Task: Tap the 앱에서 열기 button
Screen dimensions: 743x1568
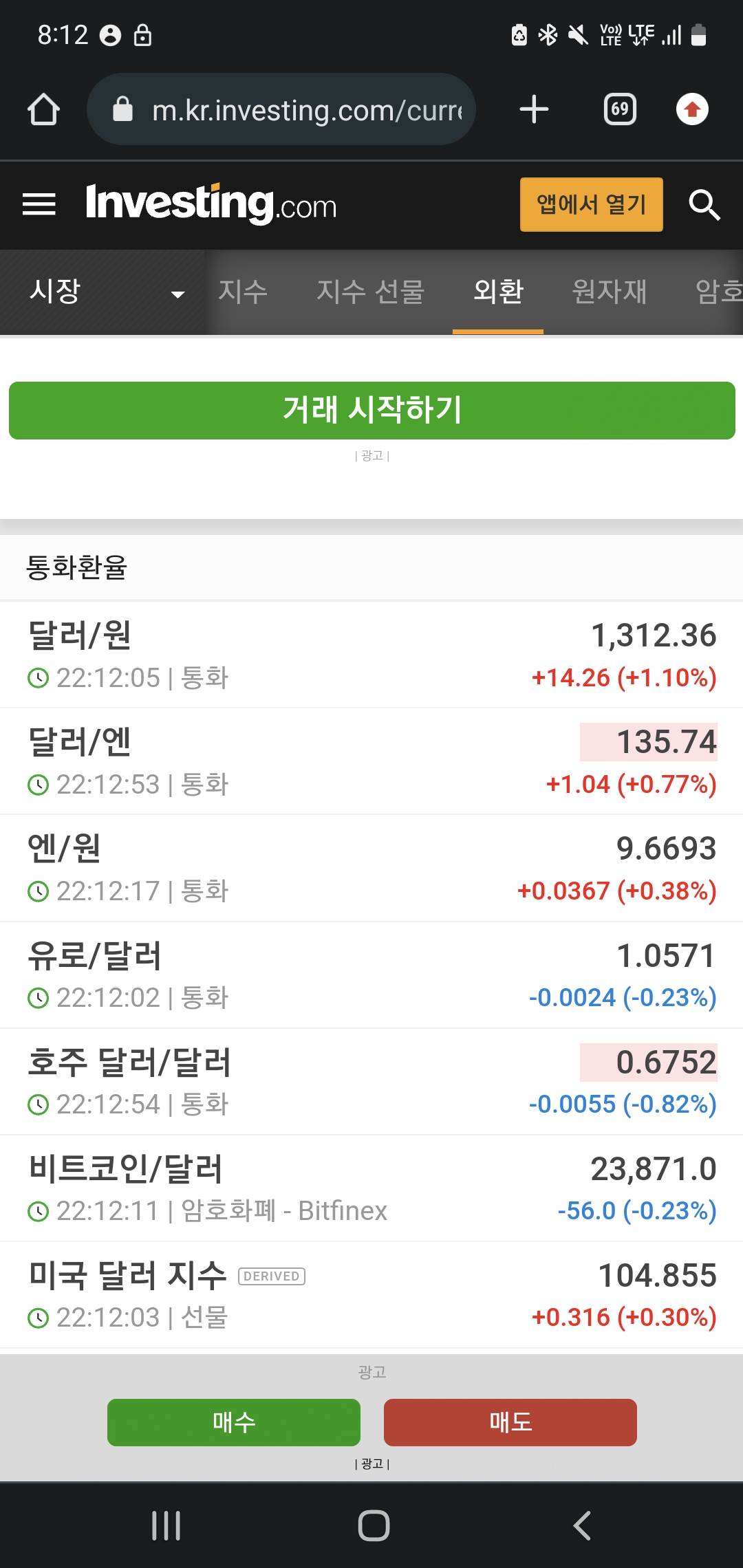Action: (591, 205)
